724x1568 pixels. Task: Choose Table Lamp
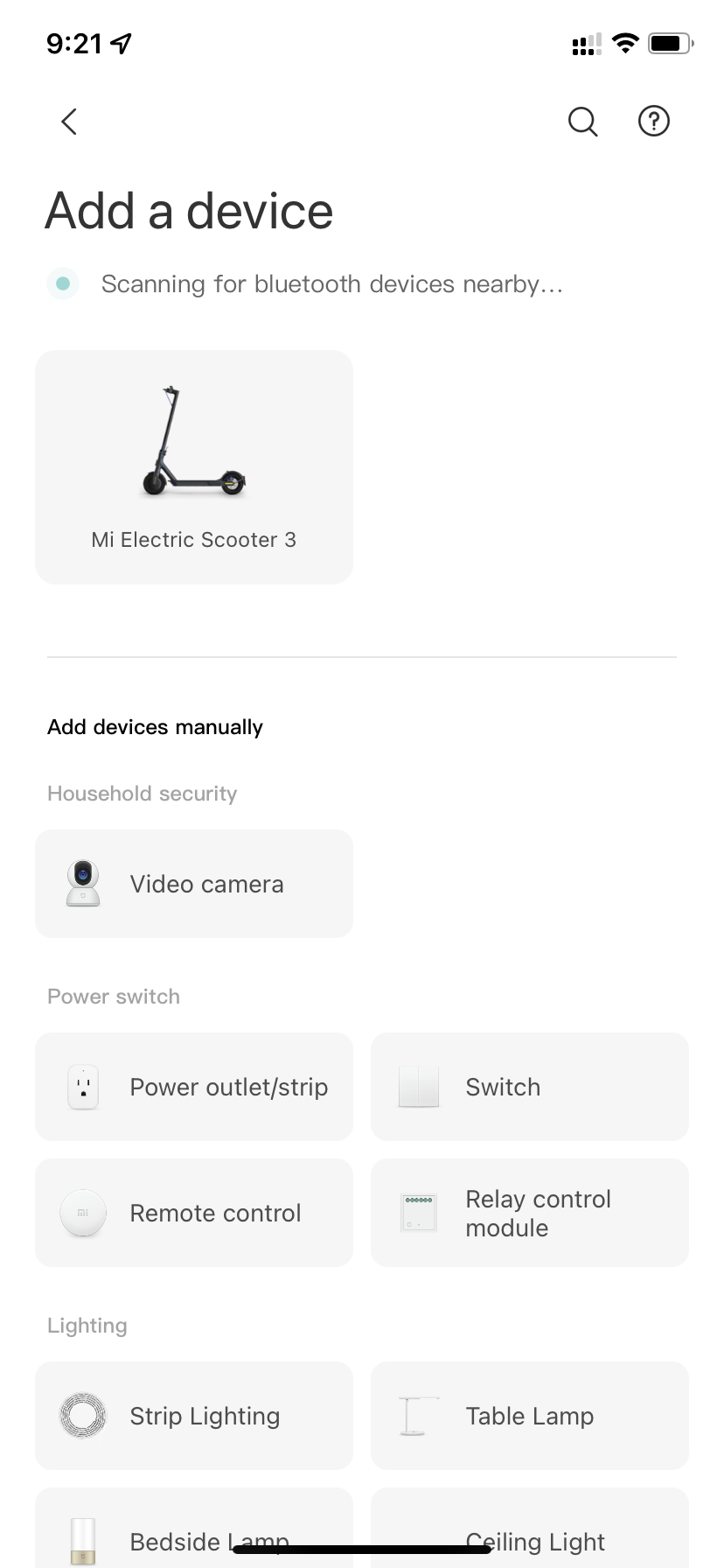530,1416
